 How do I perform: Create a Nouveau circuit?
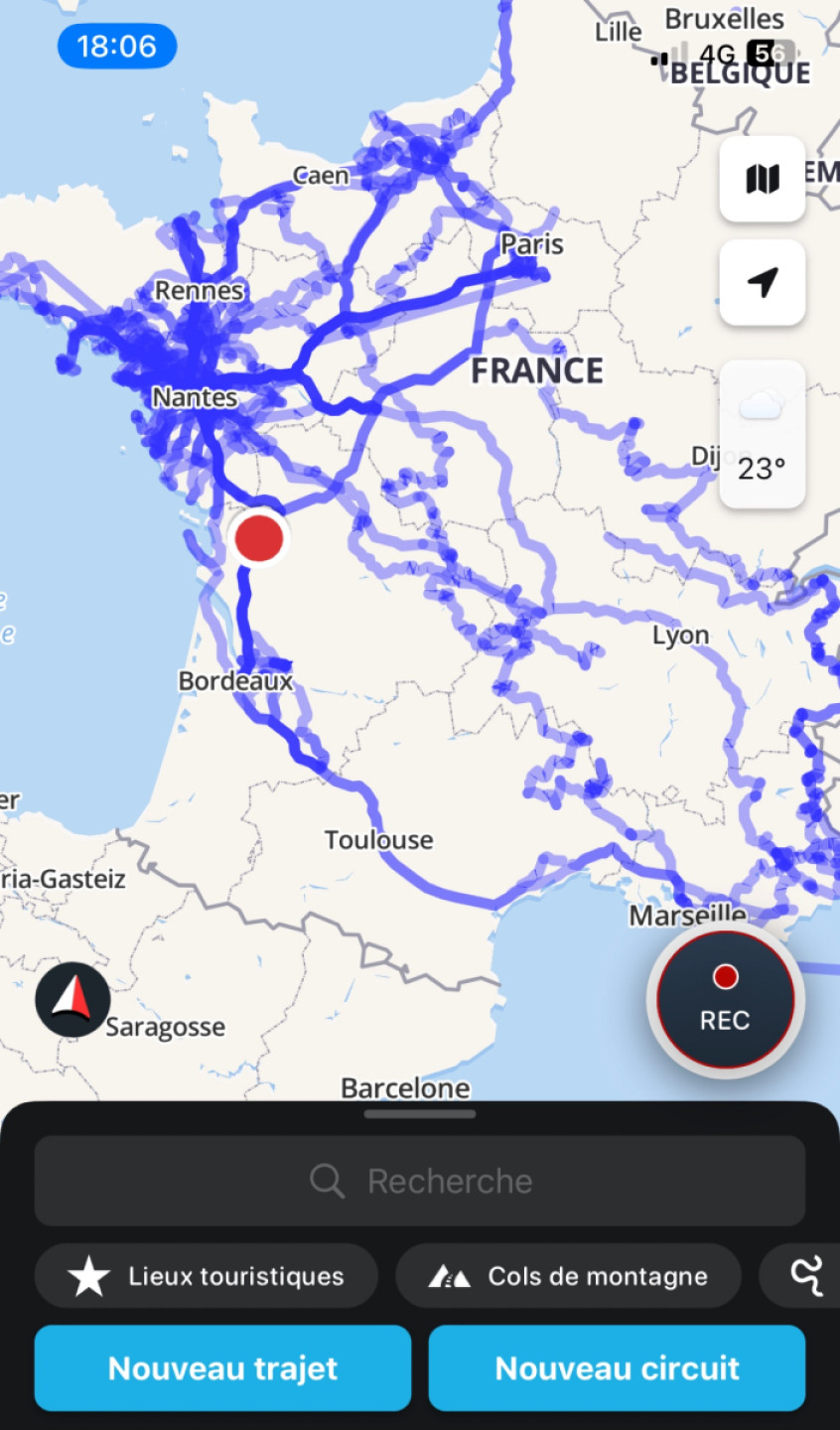click(617, 1367)
